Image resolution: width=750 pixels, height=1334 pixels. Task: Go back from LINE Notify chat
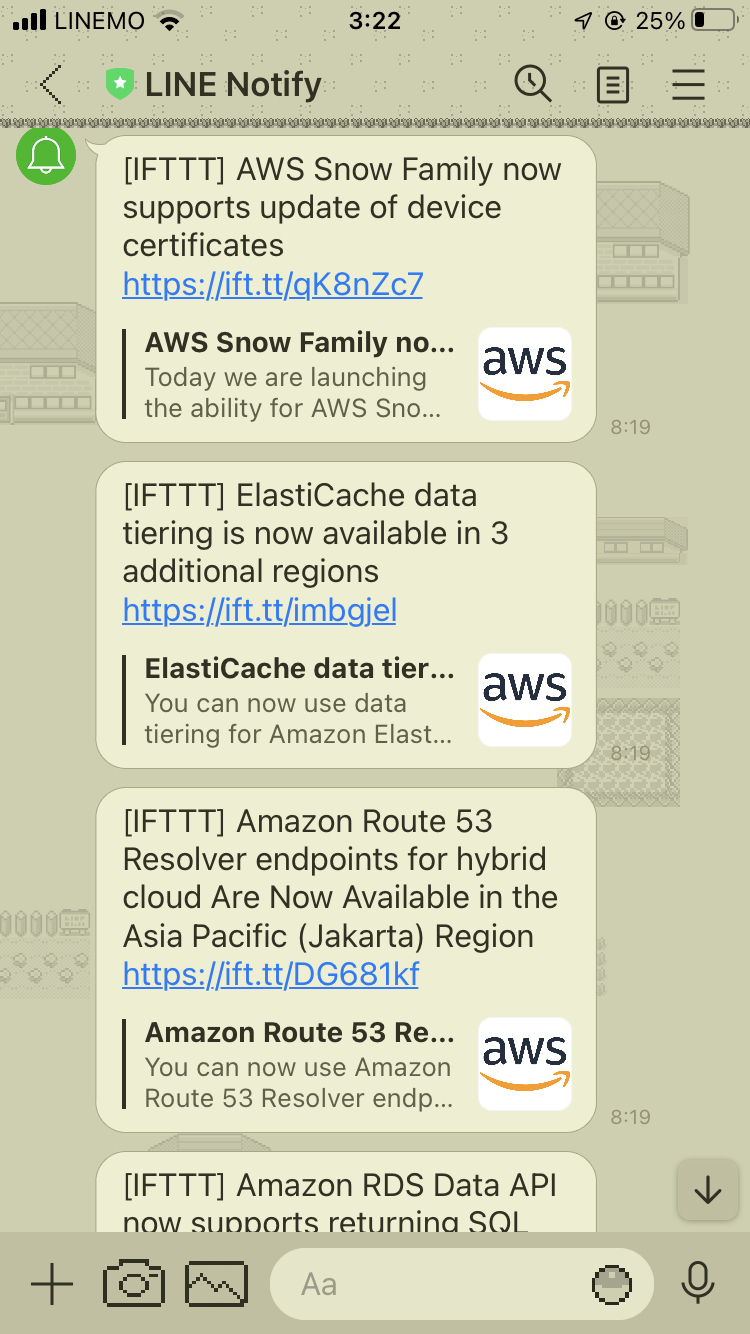pos(51,85)
